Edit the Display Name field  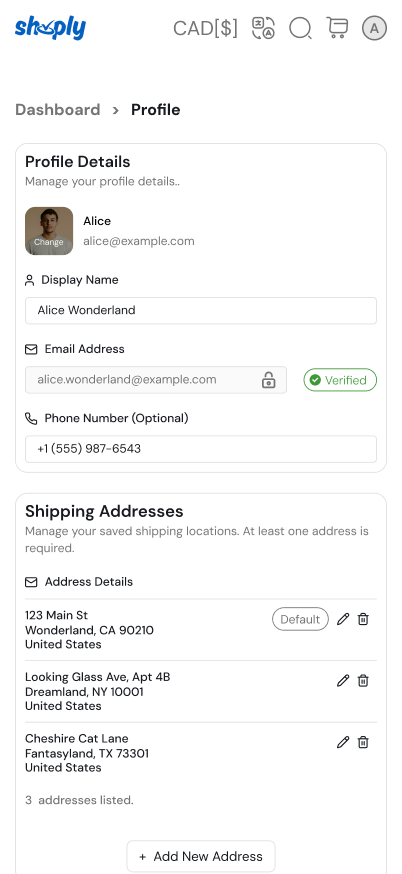pyautogui.click(x=201, y=310)
